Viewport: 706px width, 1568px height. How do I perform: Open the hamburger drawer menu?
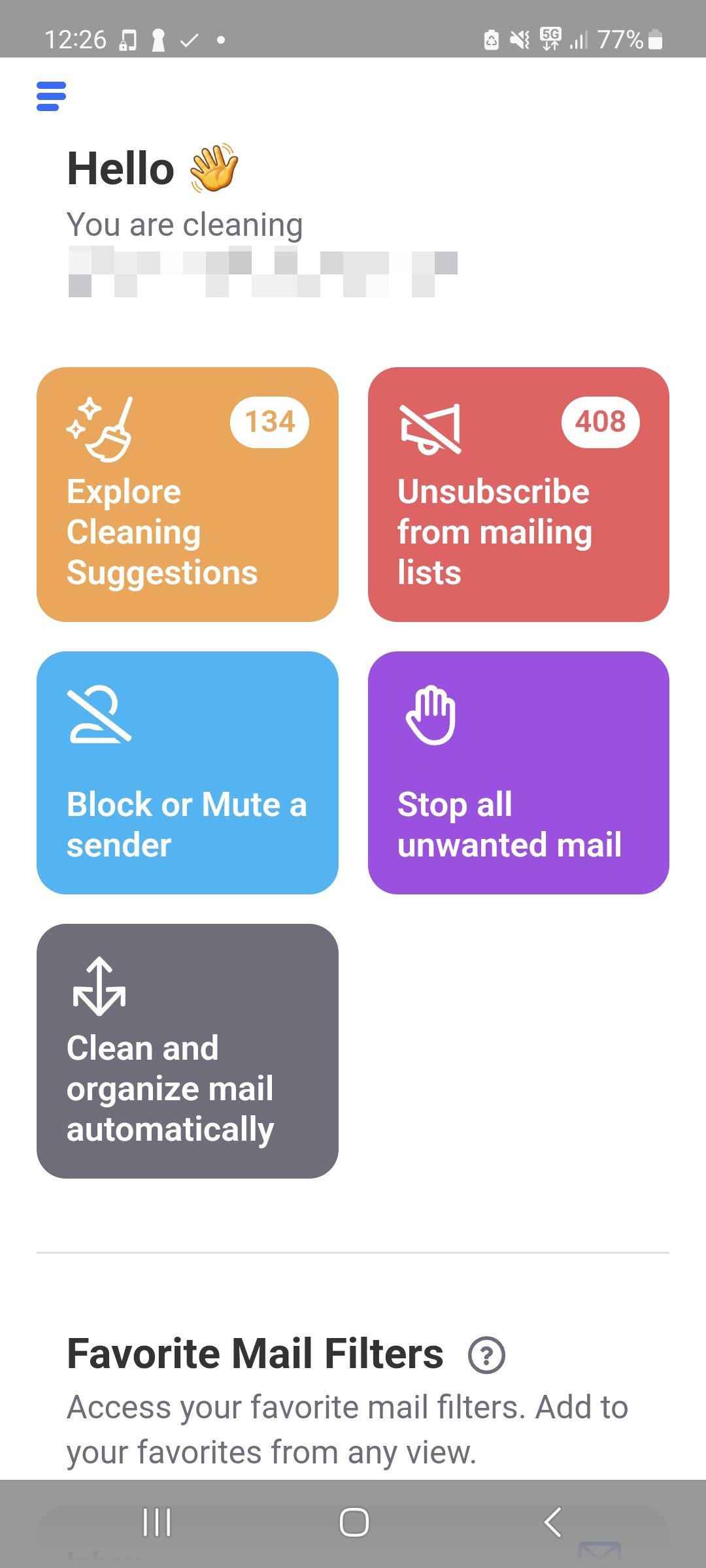click(51, 96)
